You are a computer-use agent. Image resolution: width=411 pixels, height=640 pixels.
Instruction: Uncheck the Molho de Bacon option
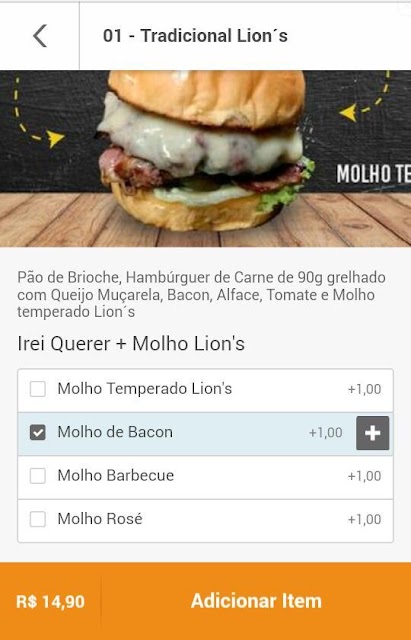38,433
